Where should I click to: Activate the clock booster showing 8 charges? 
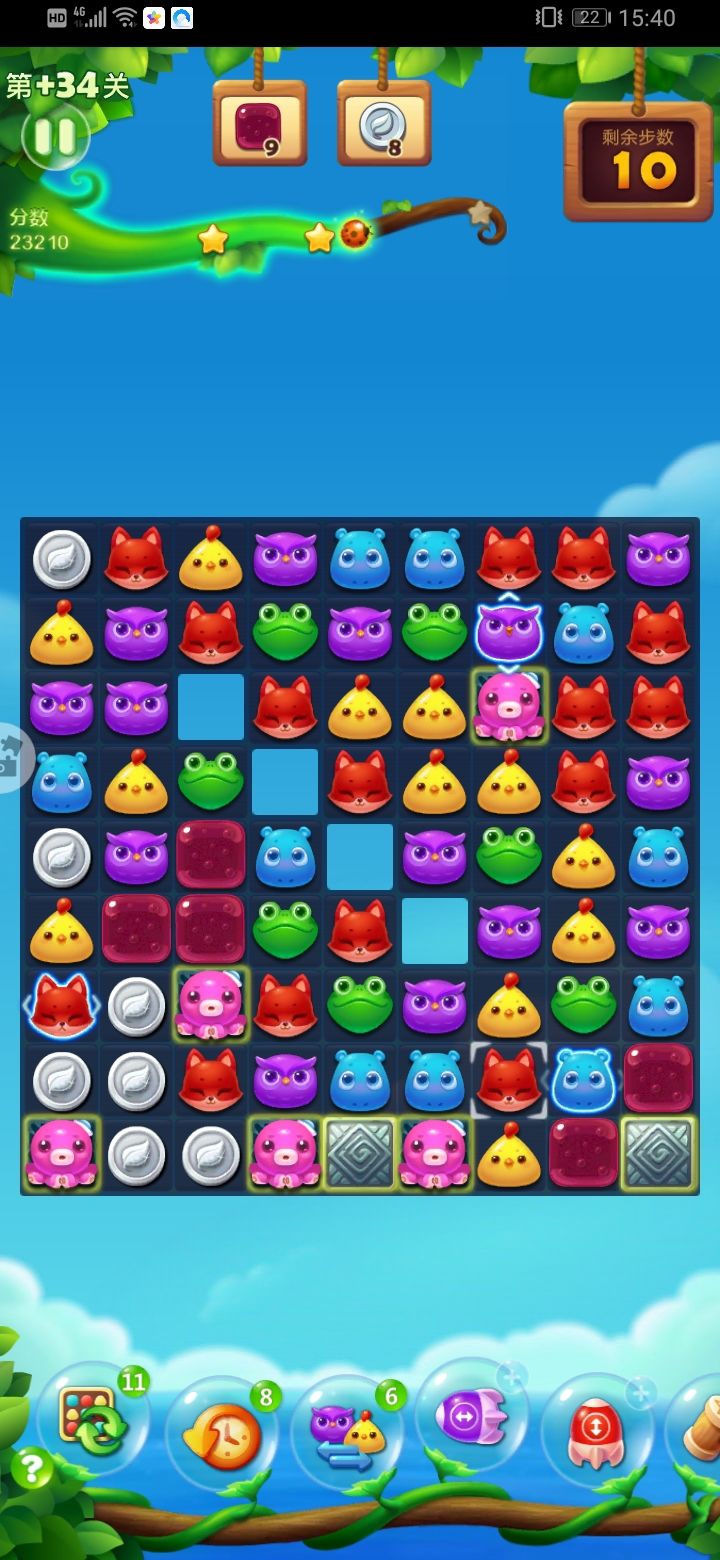(222, 1432)
